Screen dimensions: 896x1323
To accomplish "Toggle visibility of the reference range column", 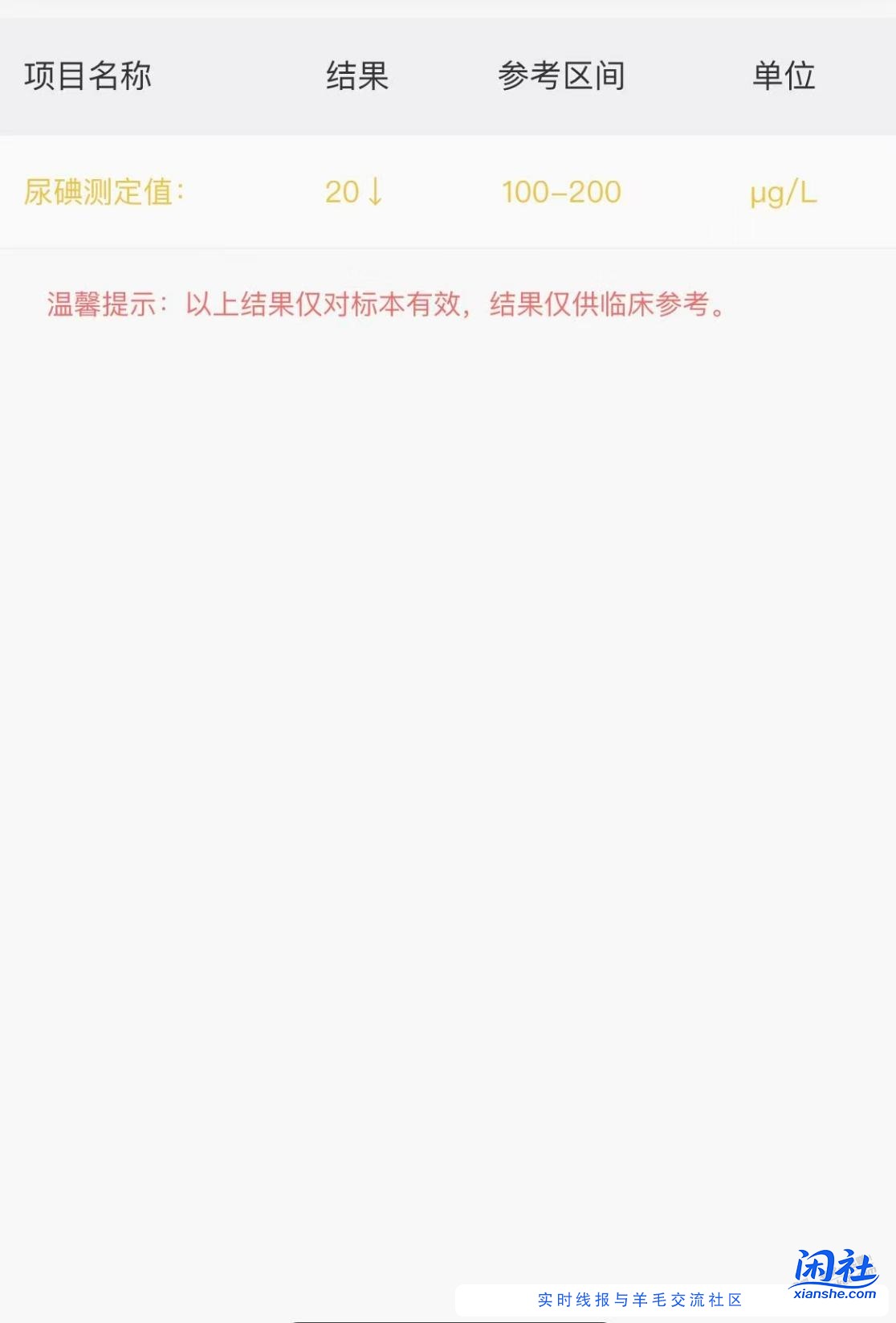I will [x=564, y=191].
